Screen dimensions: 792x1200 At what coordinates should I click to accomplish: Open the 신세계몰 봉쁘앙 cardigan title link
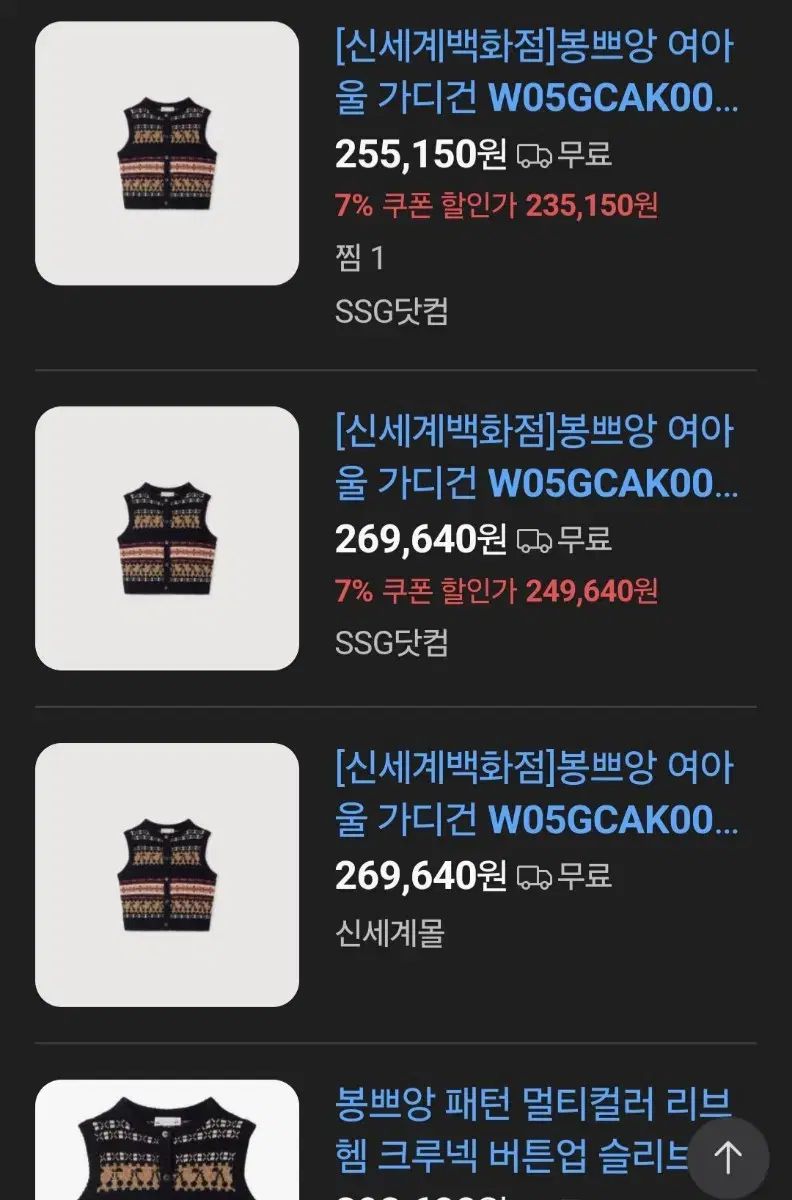click(536, 795)
